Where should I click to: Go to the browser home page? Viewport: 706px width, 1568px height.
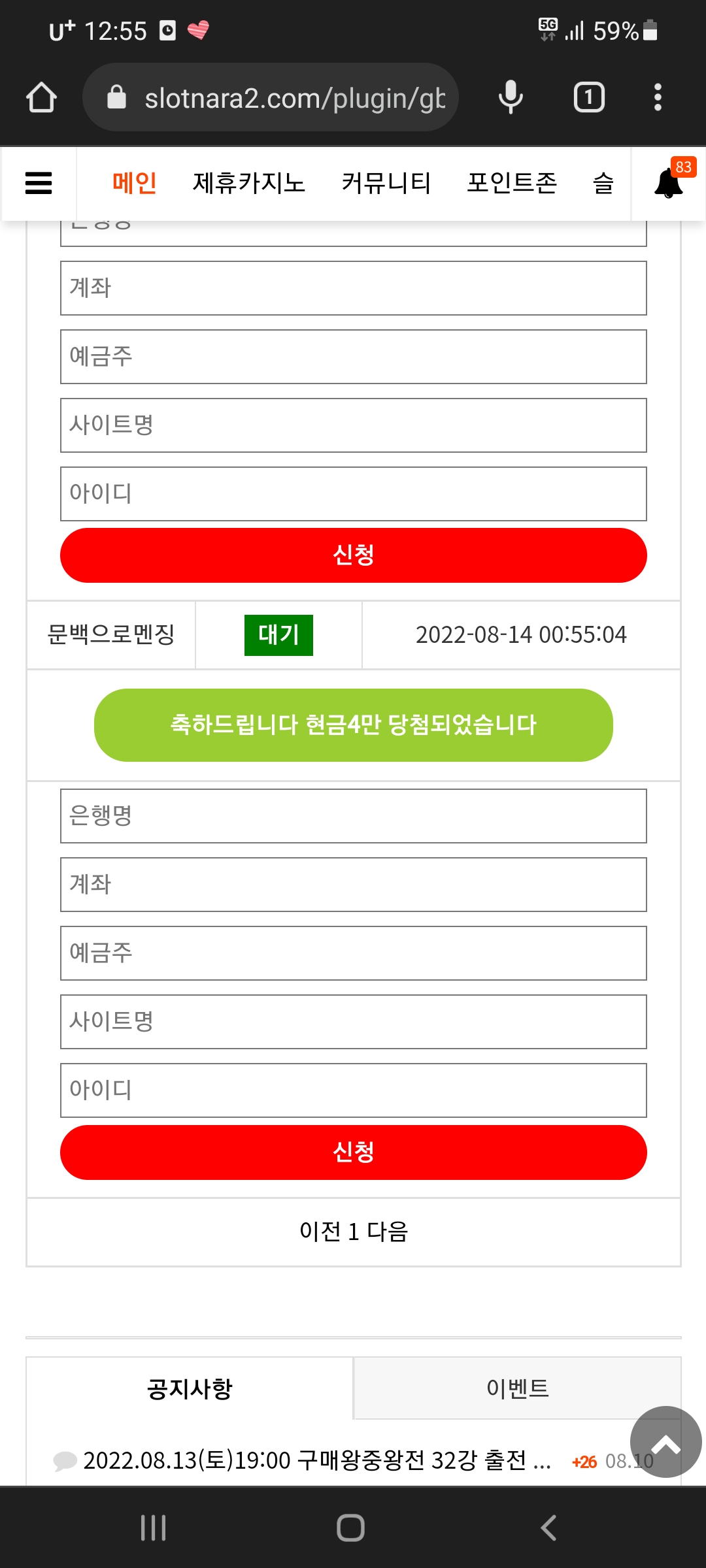tap(41, 97)
